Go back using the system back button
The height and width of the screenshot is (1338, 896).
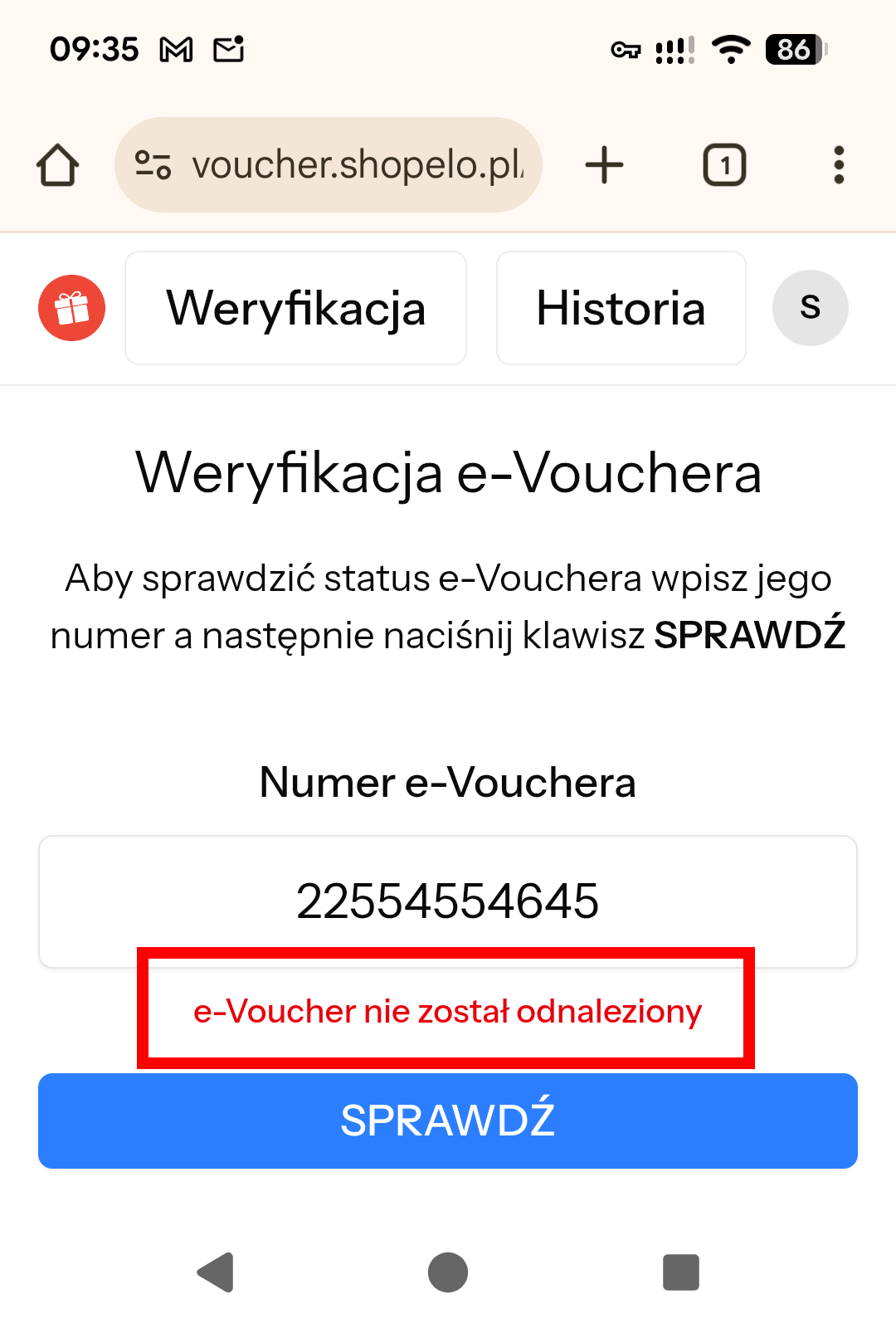217,1272
